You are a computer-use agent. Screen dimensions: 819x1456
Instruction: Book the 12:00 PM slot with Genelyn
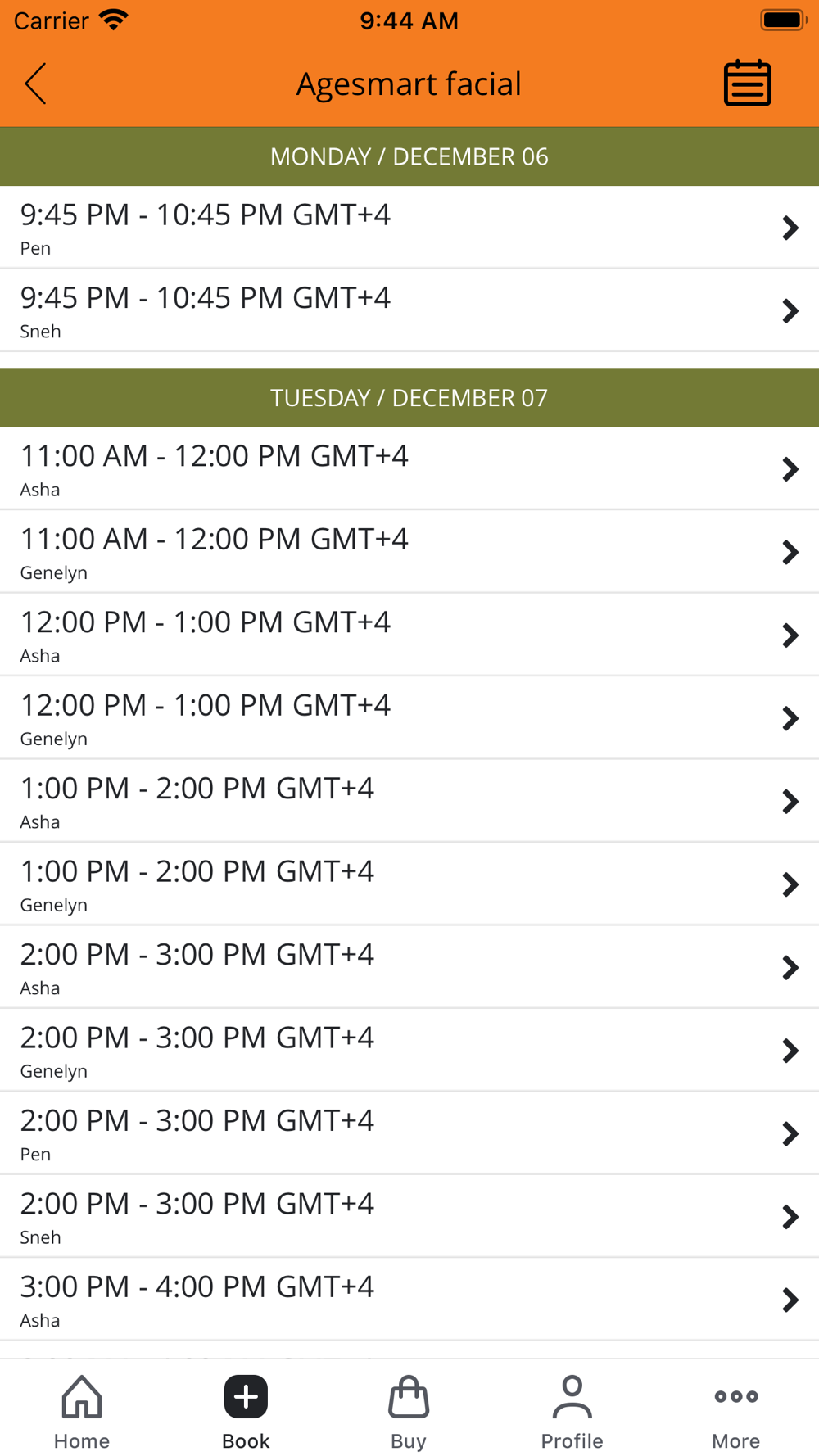point(409,719)
